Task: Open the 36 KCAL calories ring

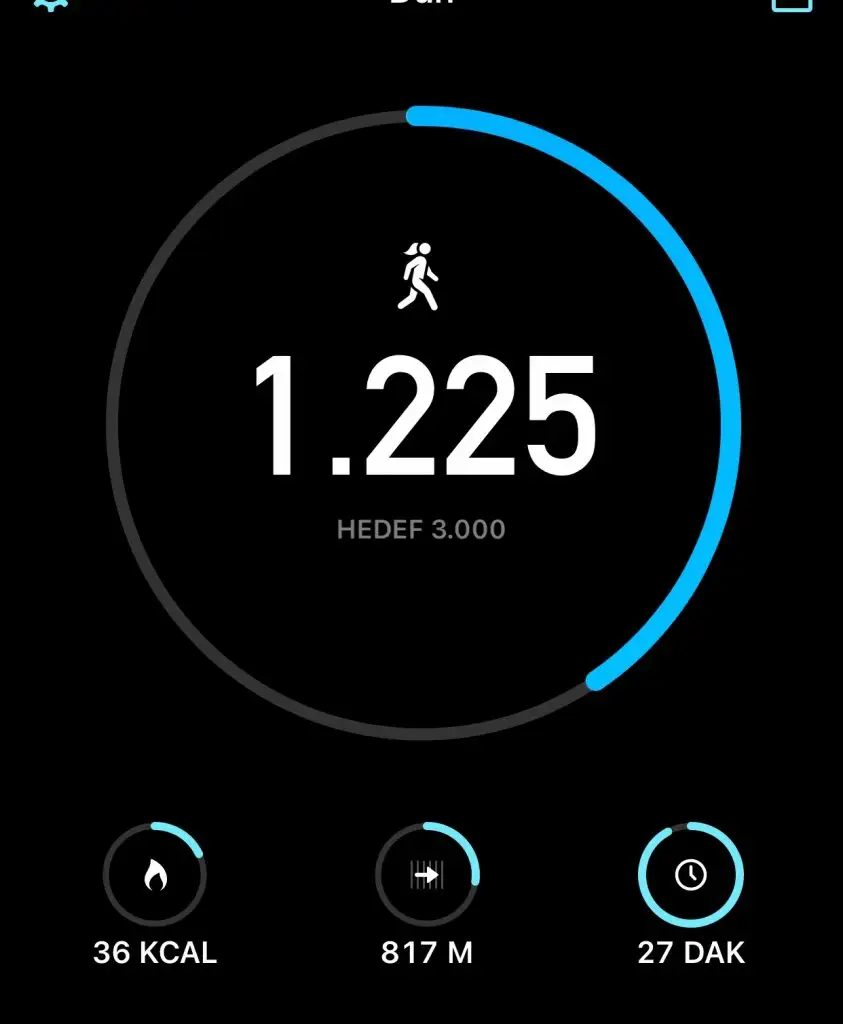Action: [x=155, y=876]
